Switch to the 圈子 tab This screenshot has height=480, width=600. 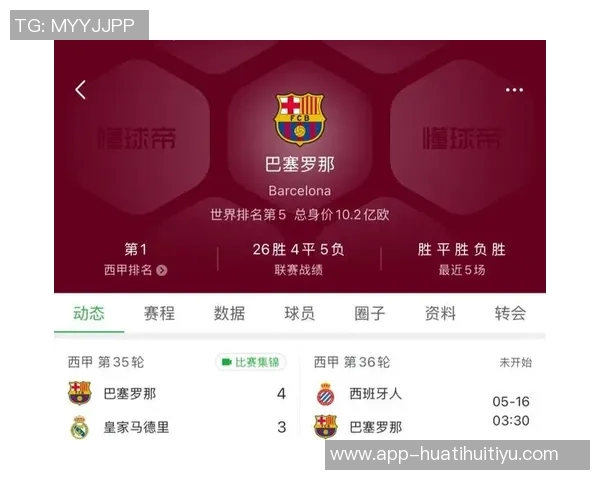(x=369, y=313)
